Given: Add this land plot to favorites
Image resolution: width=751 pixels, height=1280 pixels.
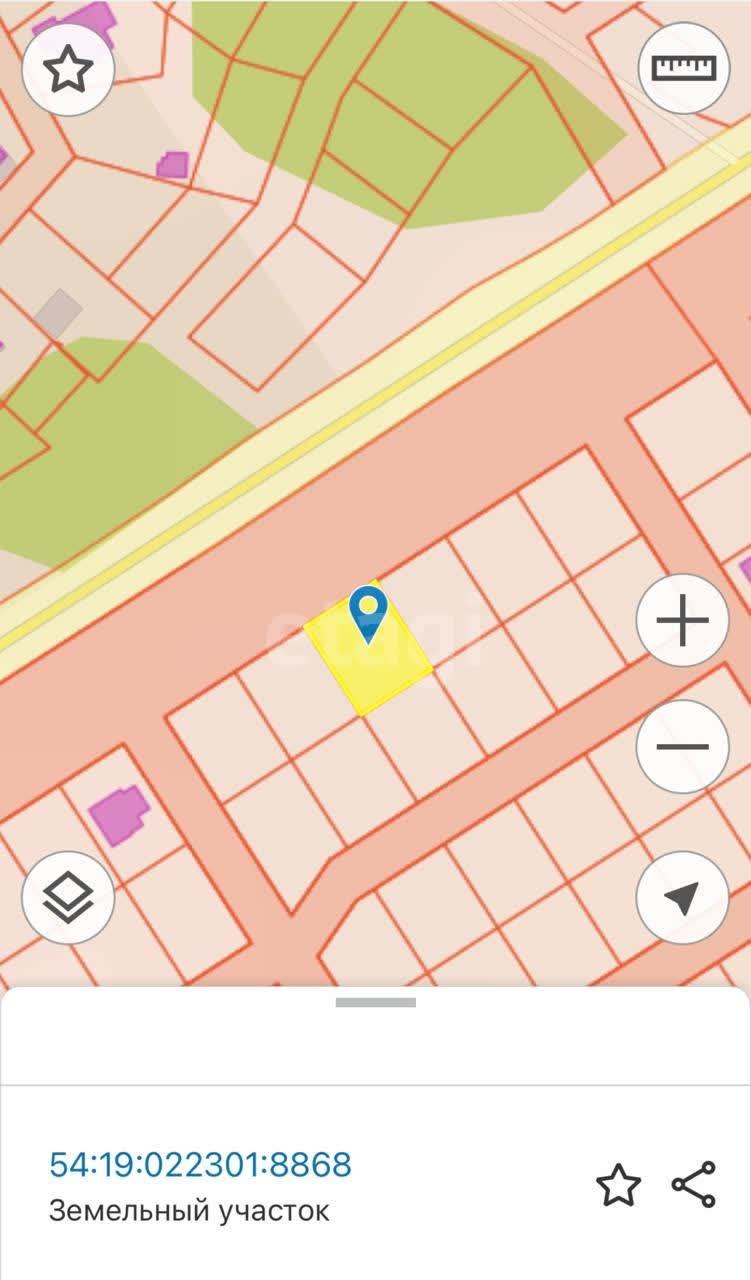Looking at the screenshot, I should pos(618,1185).
